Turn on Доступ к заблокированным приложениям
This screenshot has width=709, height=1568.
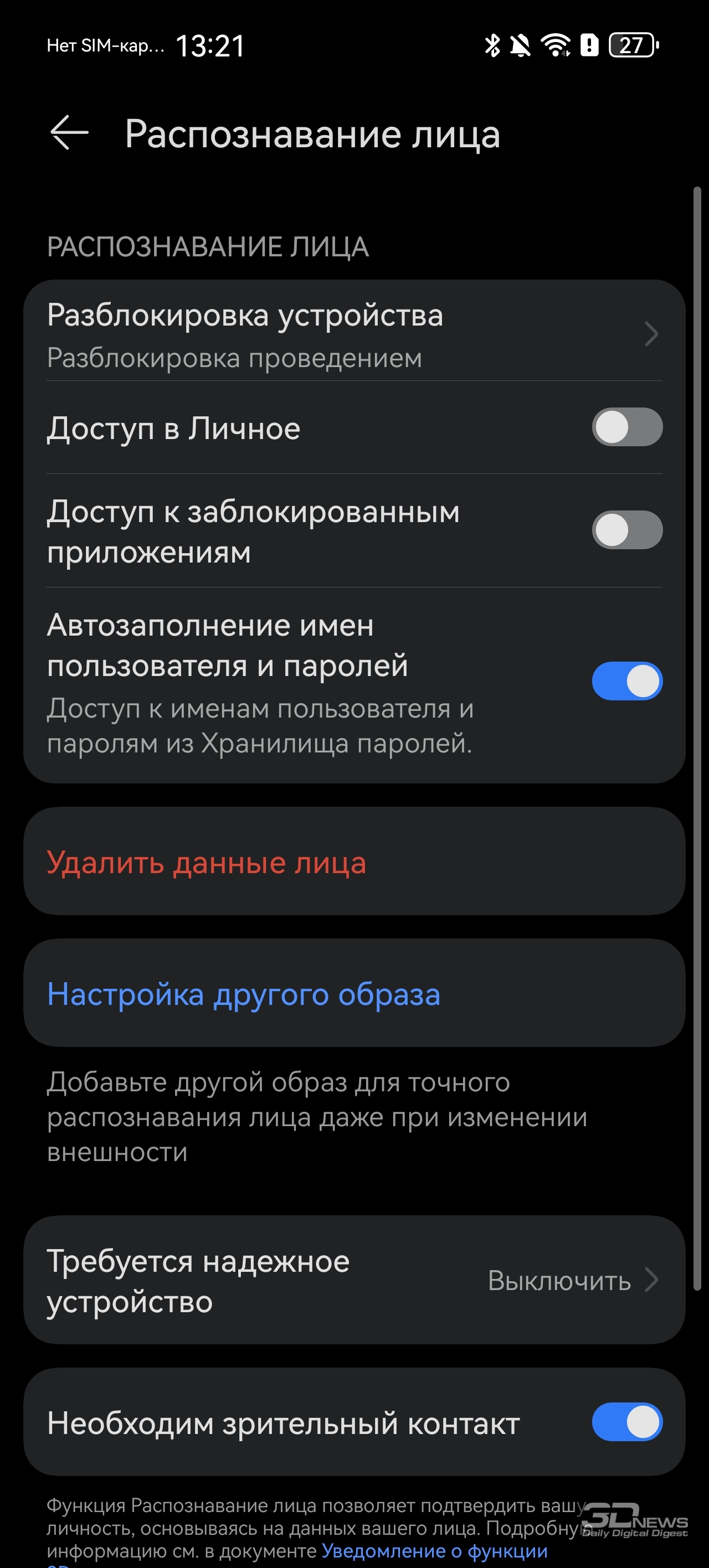[x=626, y=530]
